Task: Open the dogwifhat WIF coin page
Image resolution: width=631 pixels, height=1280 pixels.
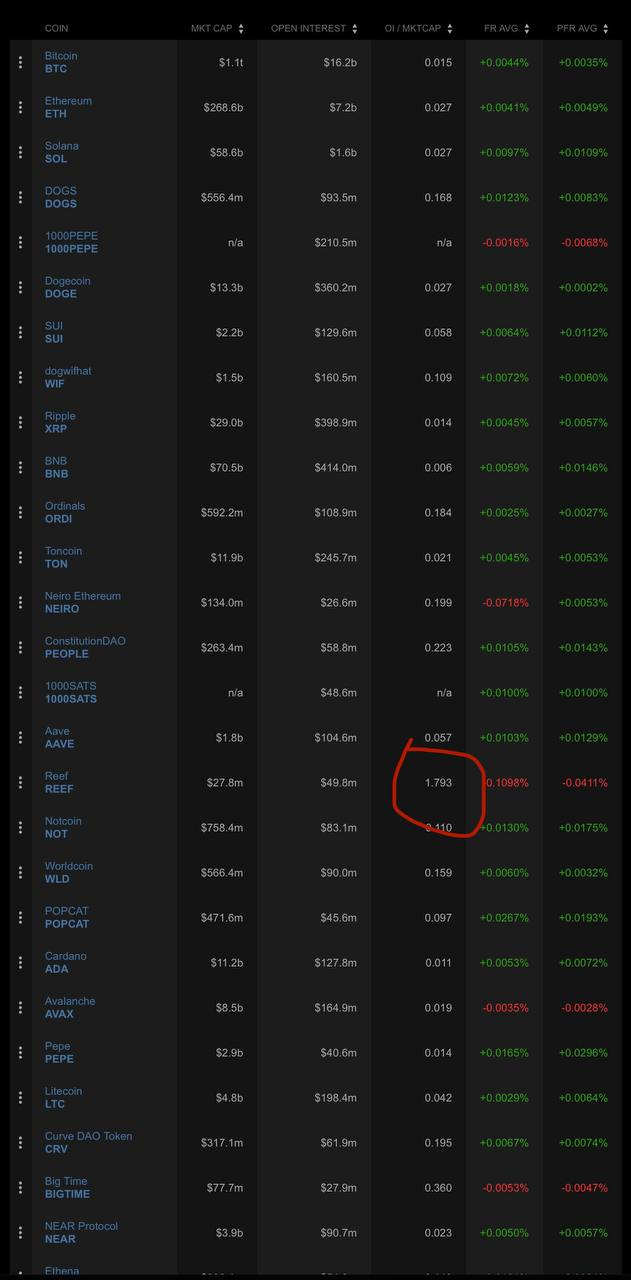Action: click(x=67, y=378)
